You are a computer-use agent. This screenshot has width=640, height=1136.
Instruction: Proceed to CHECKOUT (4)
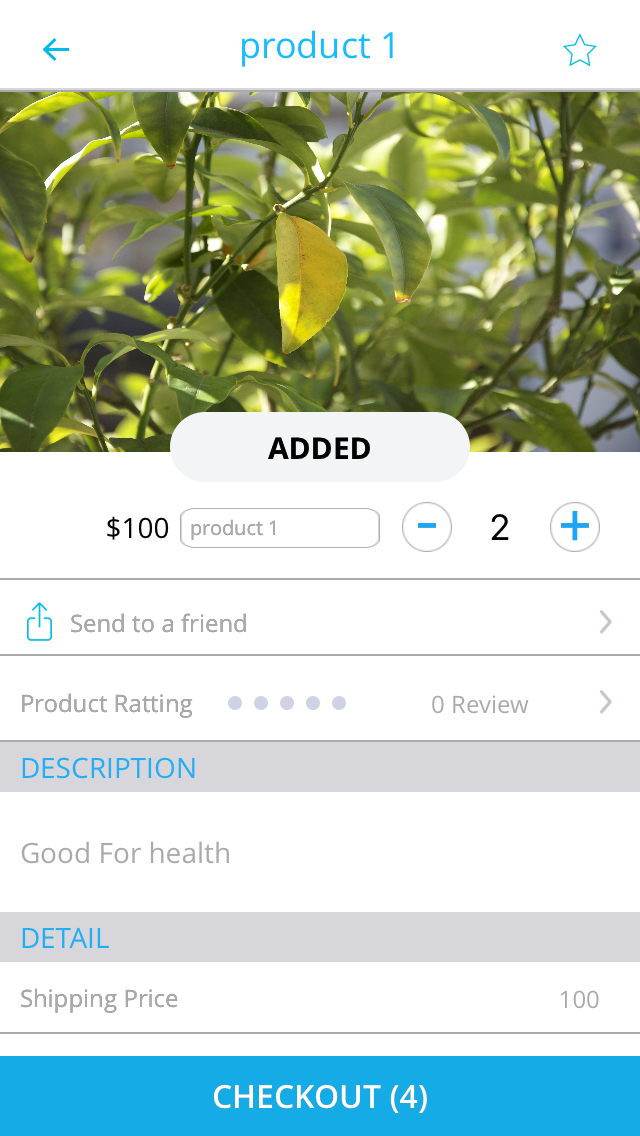320,1096
